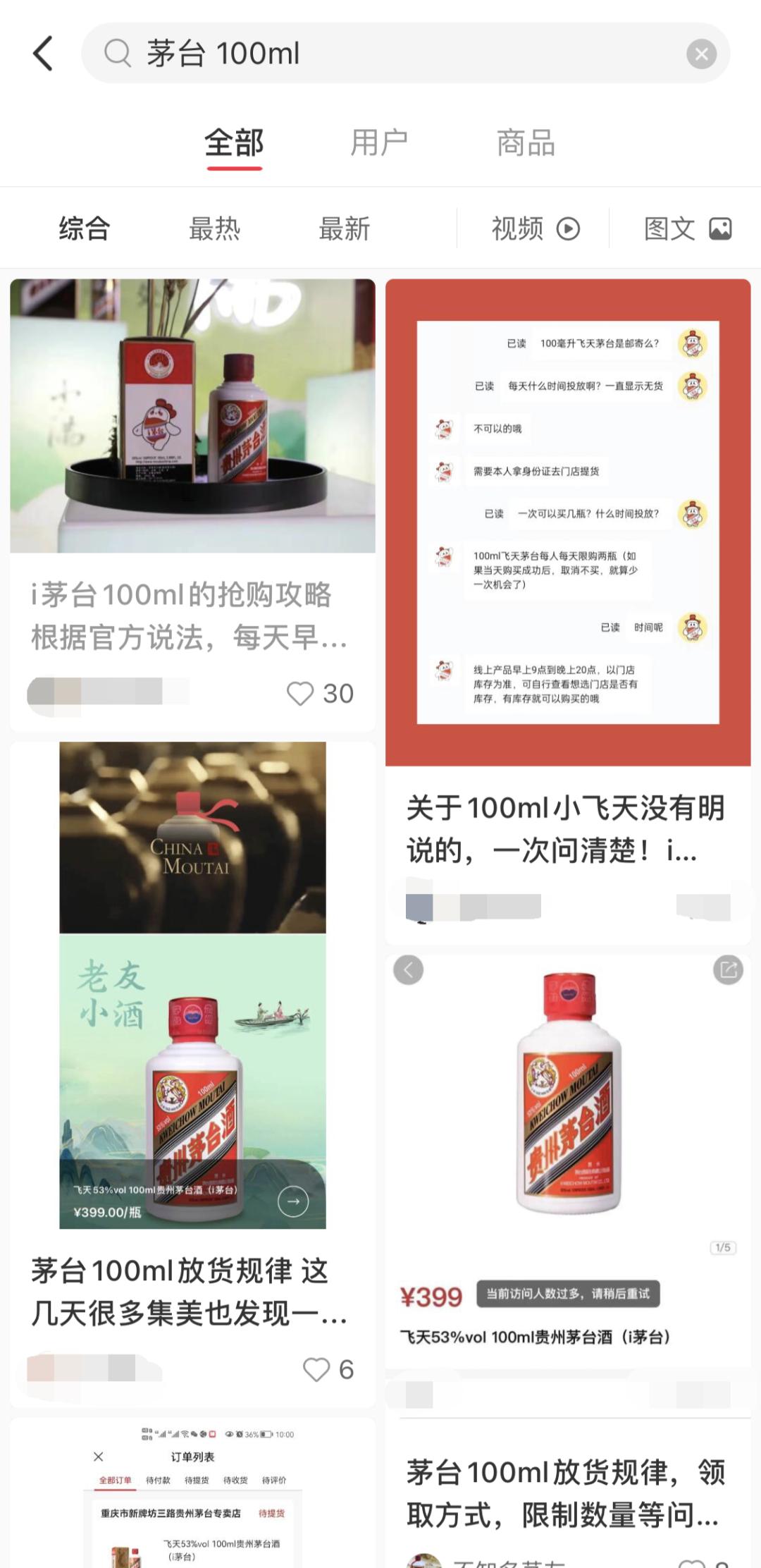
Task: Open the 订单列表 screenshot post
Action: (x=192, y=1495)
